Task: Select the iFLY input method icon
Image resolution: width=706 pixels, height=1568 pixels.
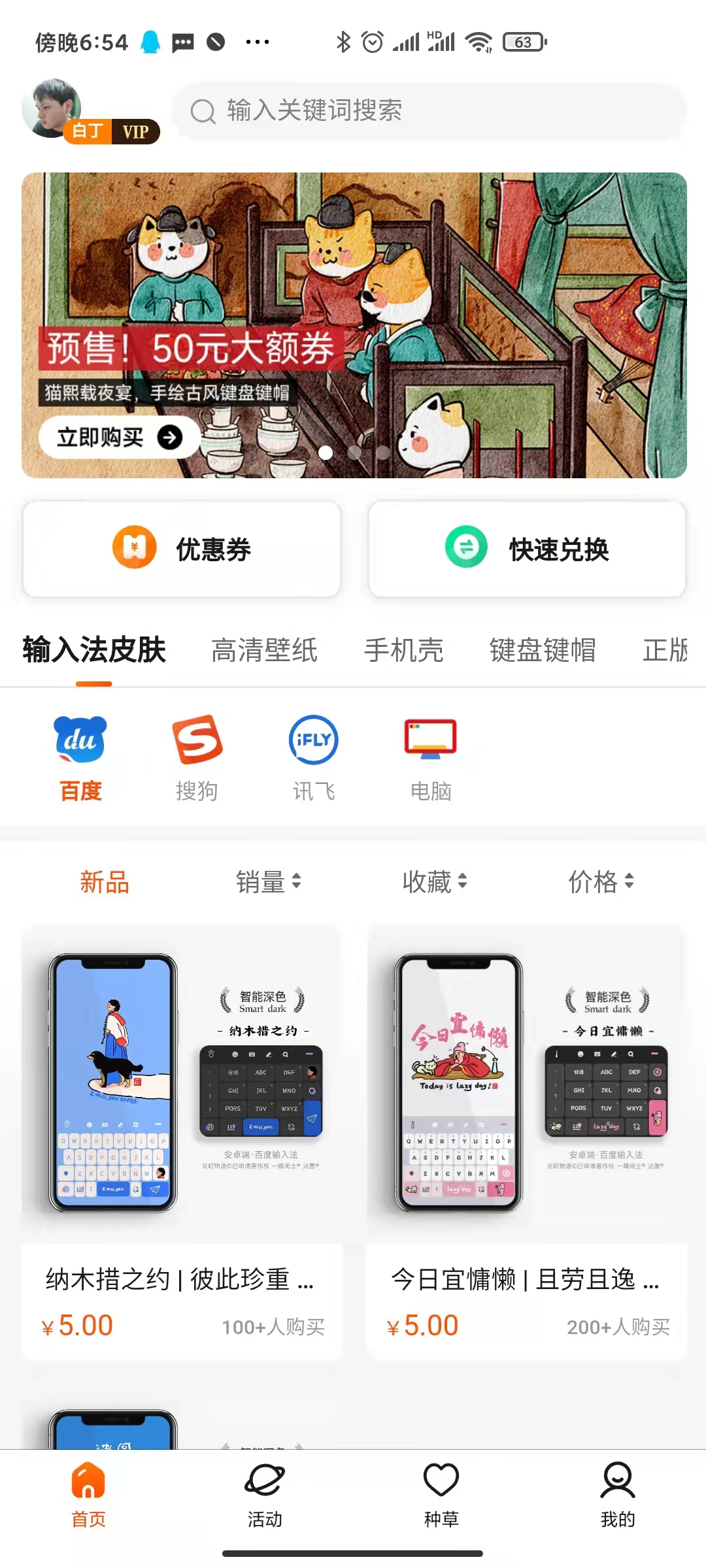Action: (314, 740)
